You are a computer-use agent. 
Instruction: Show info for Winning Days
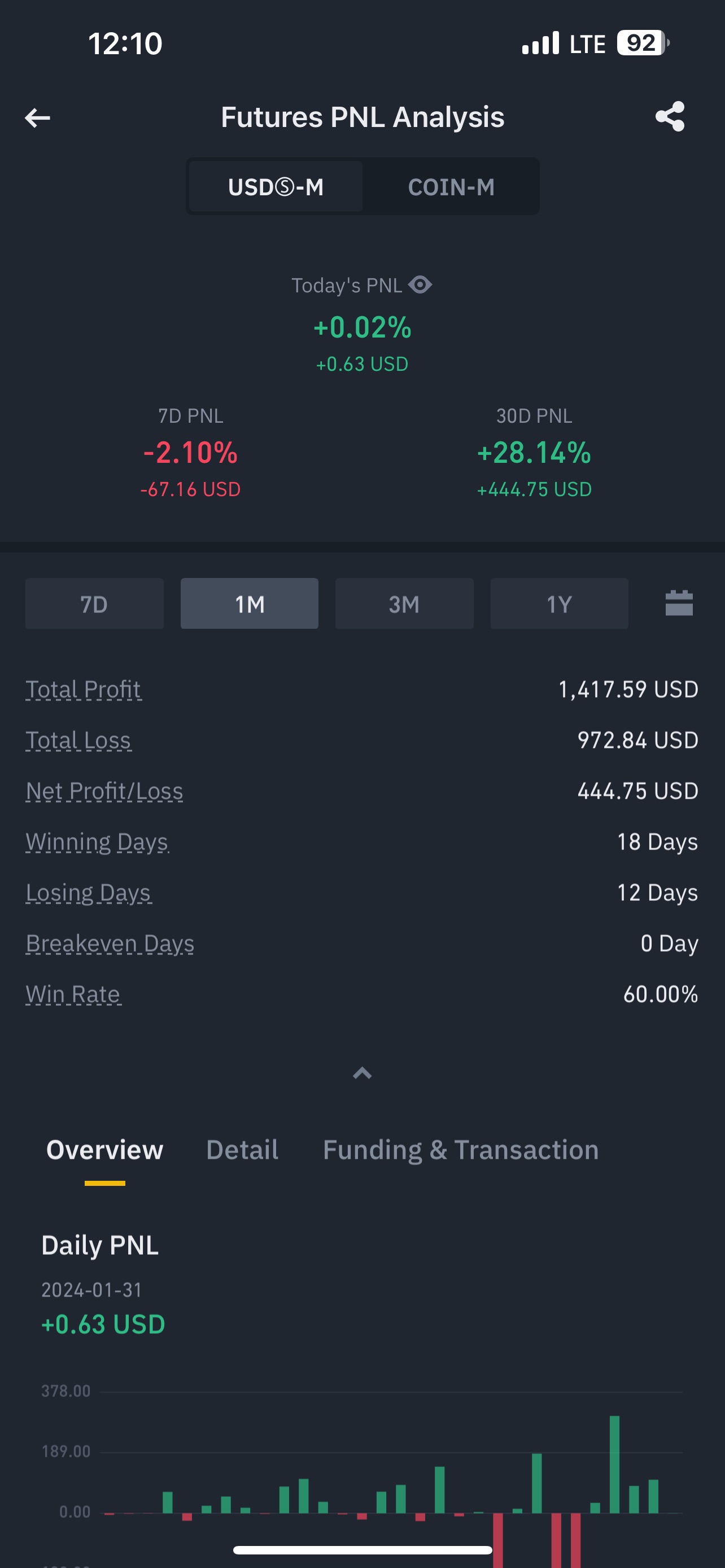[x=97, y=842]
